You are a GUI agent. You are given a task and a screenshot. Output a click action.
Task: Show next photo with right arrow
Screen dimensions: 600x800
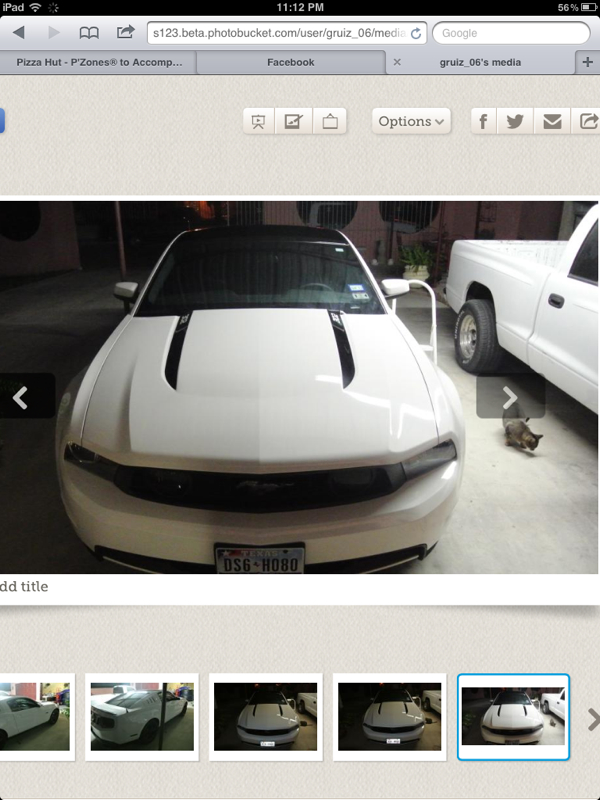pyautogui.click(x=510, y=397)
